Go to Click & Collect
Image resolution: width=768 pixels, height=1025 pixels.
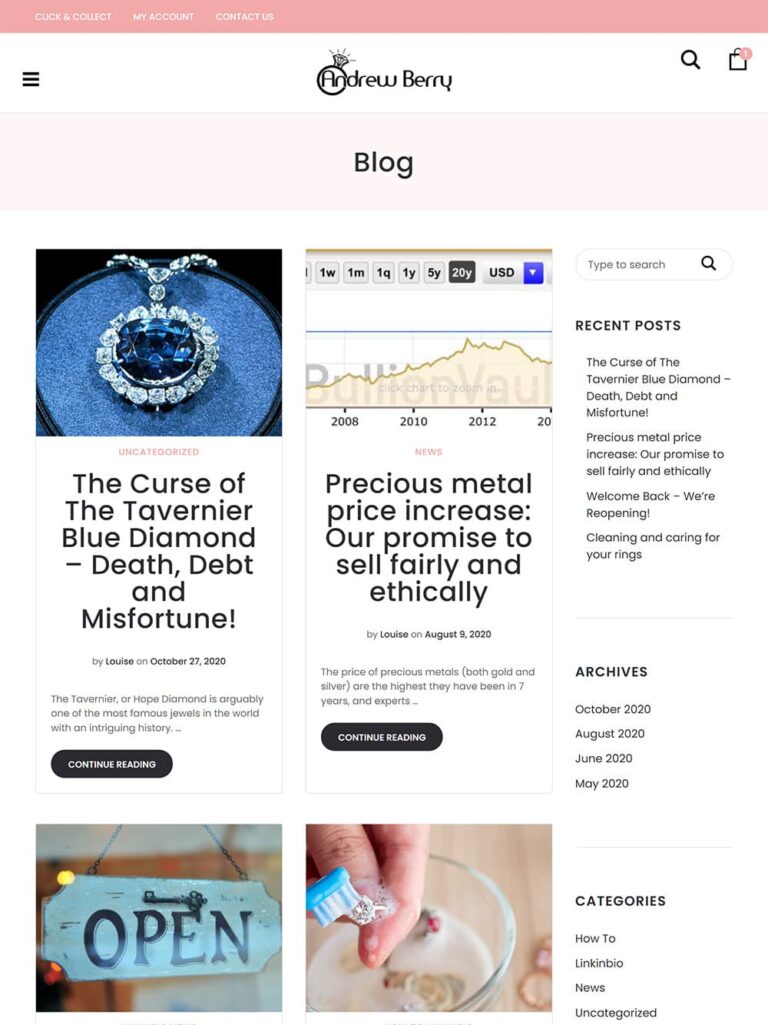pos(73,17)
